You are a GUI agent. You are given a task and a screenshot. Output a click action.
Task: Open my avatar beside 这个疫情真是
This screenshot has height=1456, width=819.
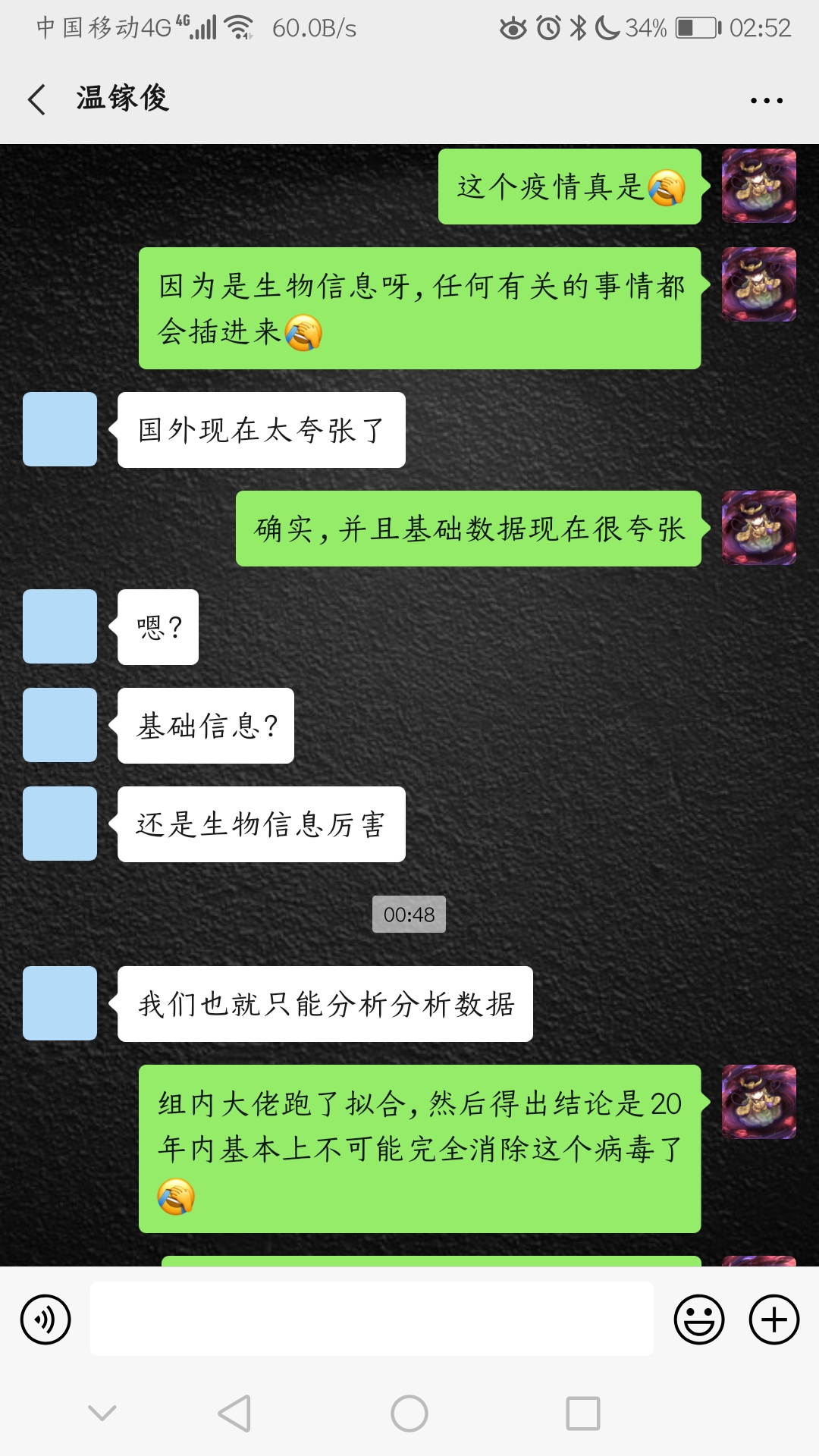pos(758,186)
